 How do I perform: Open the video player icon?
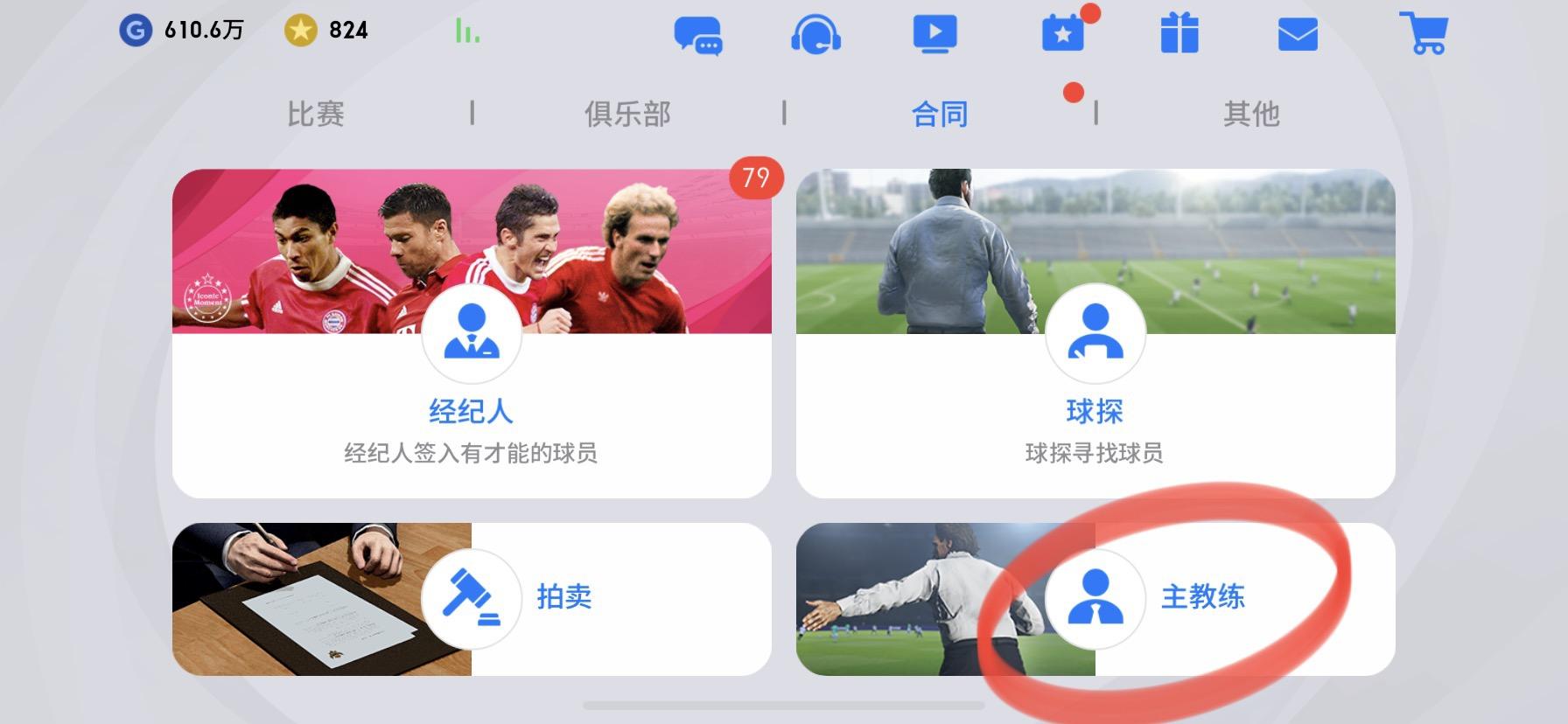(x=934, y=34)
